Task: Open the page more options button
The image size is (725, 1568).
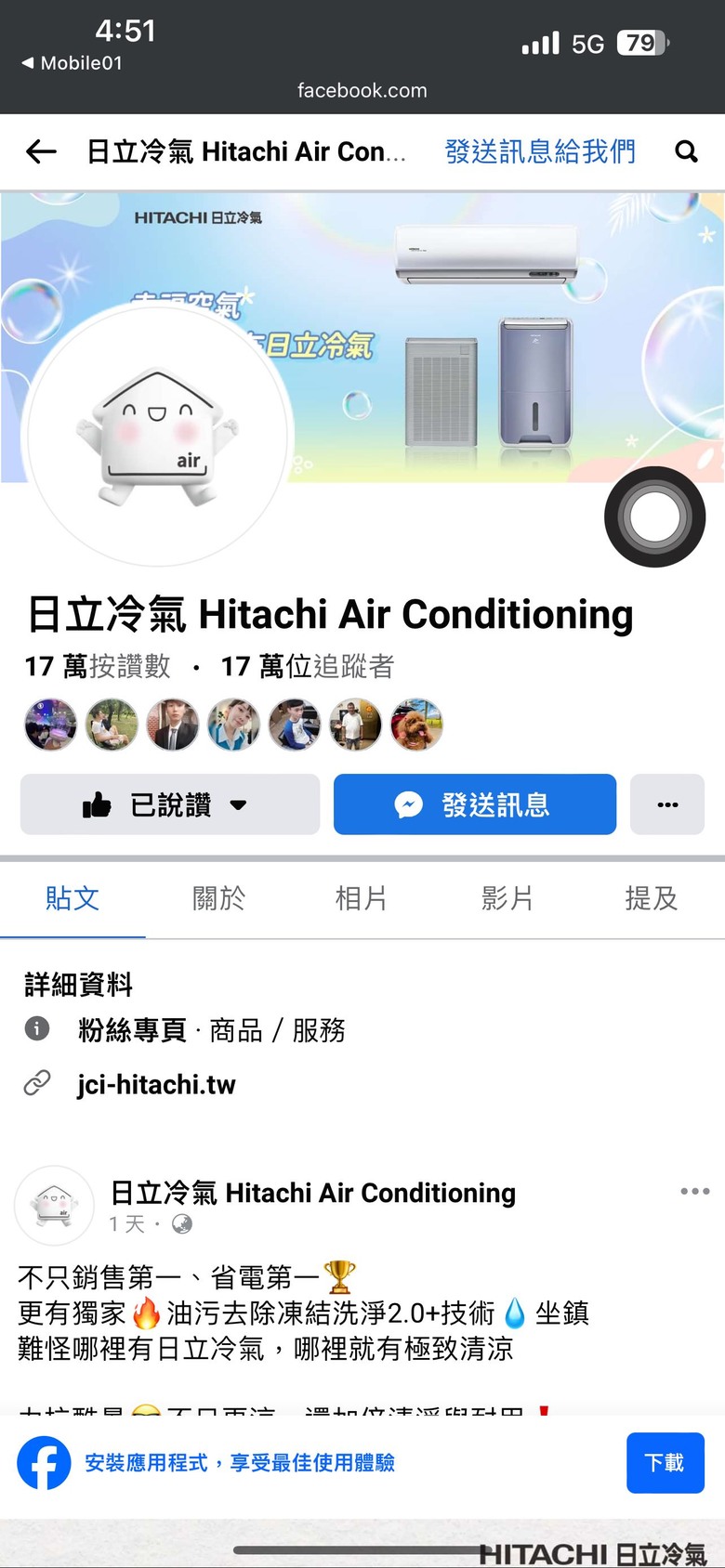Action: tap(667, 804)
